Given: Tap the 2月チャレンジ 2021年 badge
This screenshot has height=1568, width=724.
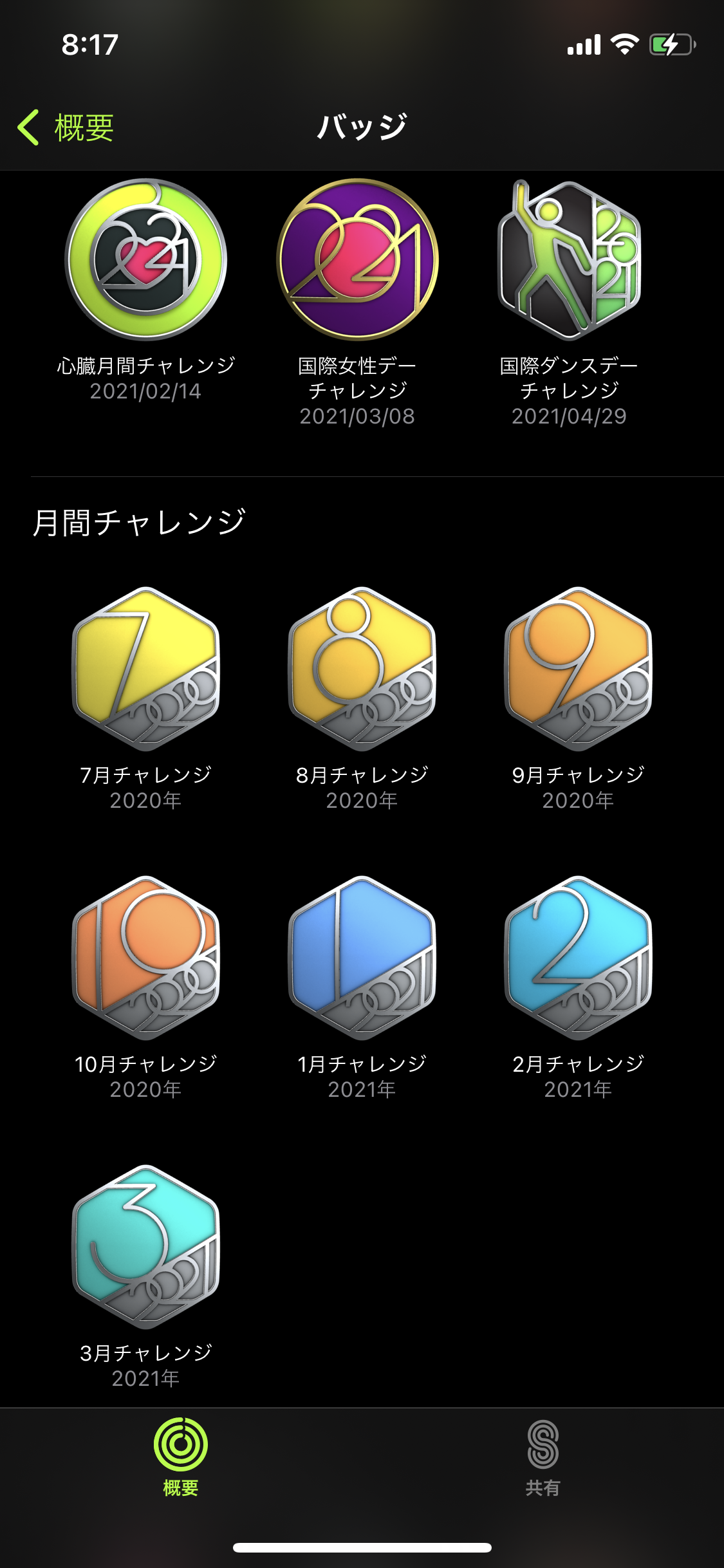Looking at the screenshot, I should click(578, 958).
